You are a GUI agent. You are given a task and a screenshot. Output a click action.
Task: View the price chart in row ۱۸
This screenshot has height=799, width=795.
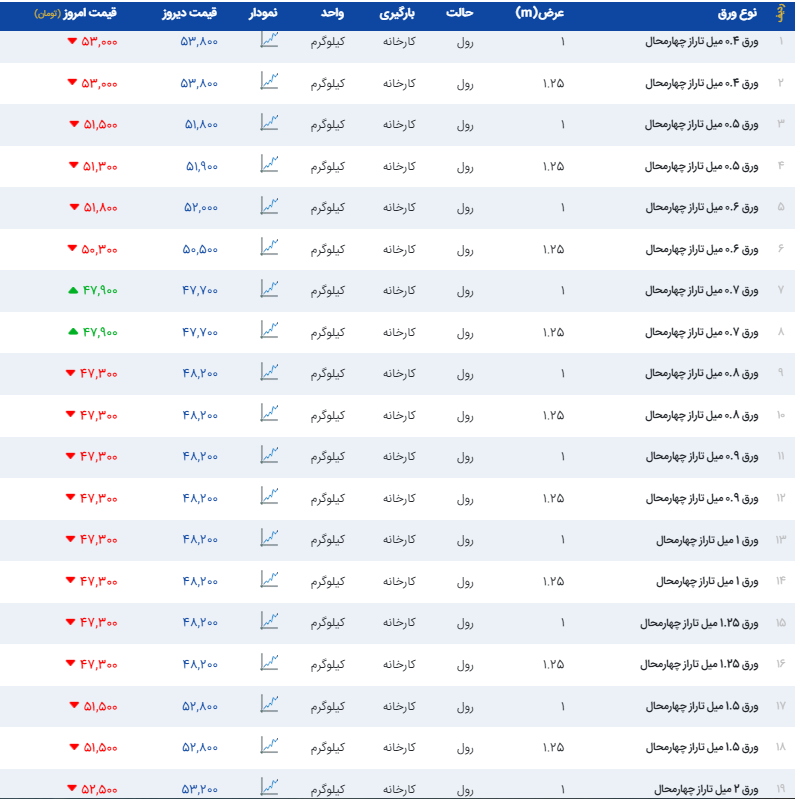269,745
